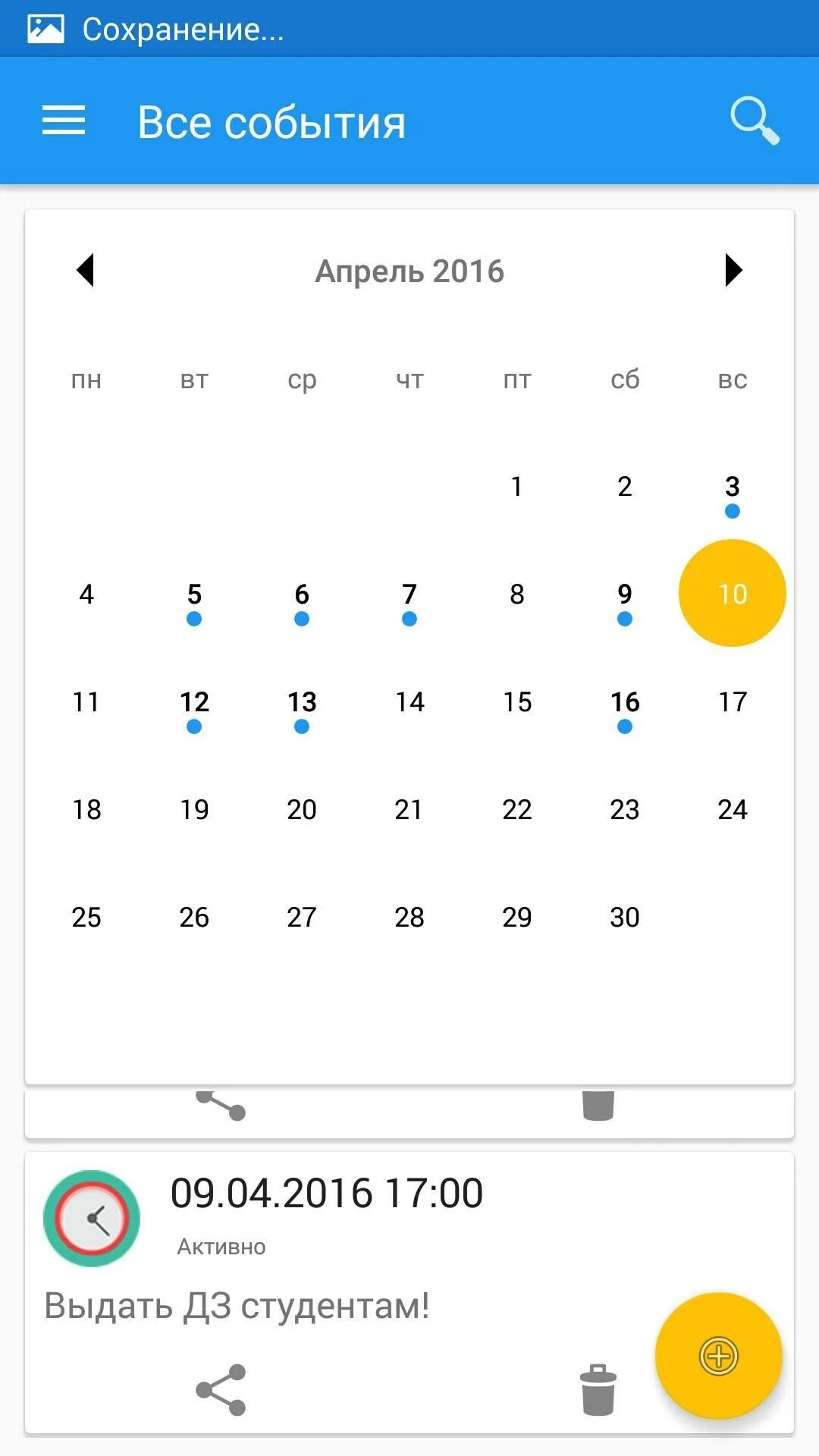Select April 30 in calendar
Viewport: 819px width, 1456px height.
click(624, 918)
